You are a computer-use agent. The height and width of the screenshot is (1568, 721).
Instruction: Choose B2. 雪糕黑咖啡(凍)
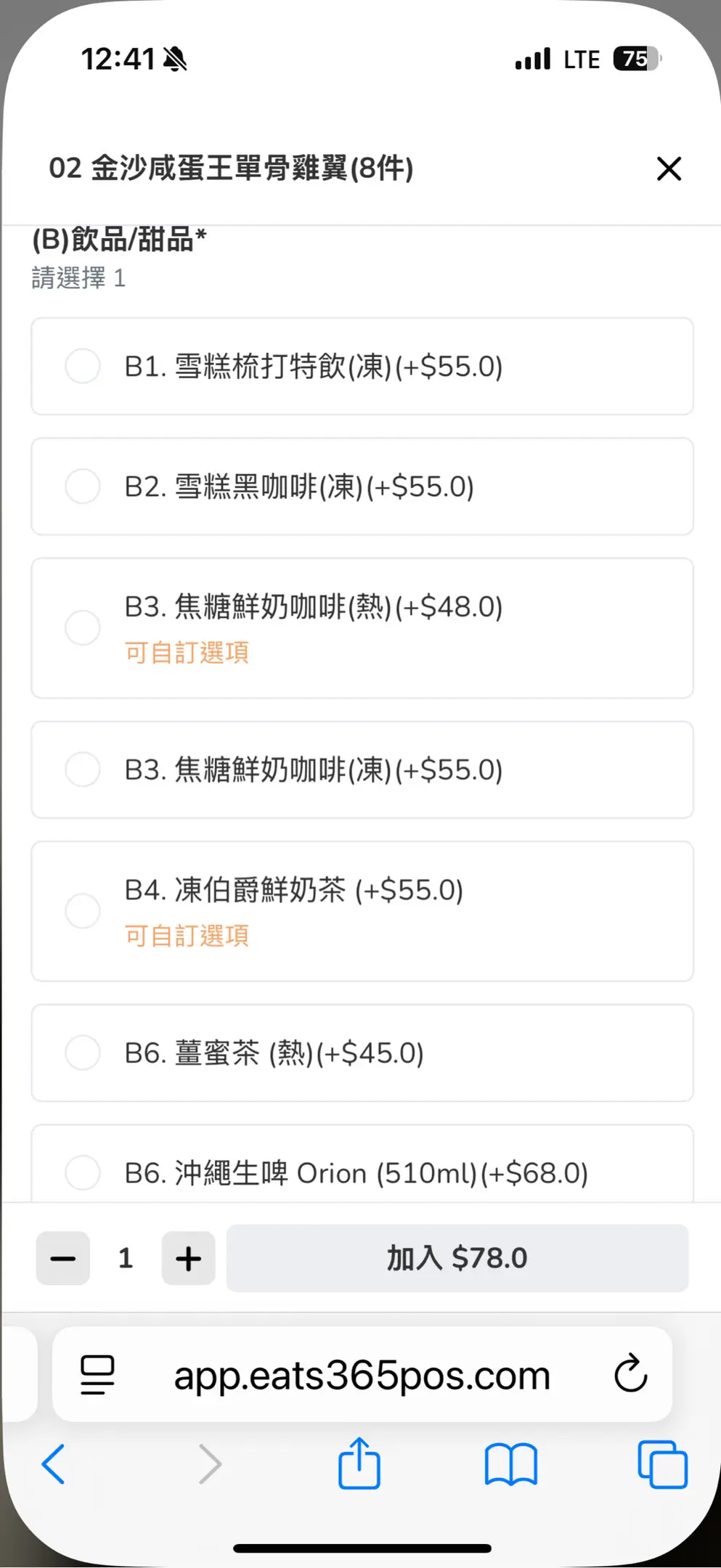point(362,486)
